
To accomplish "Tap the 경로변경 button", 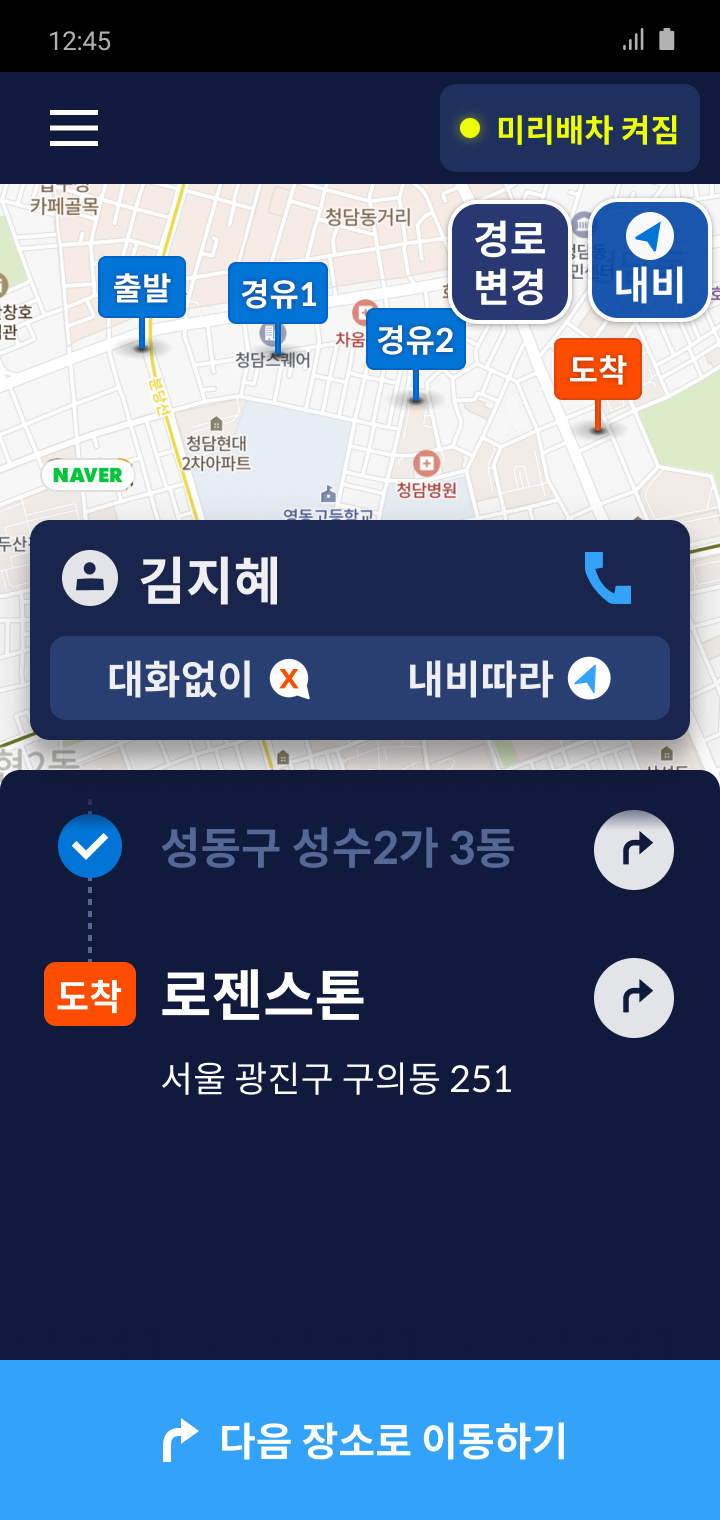I will tap(510, 261).
